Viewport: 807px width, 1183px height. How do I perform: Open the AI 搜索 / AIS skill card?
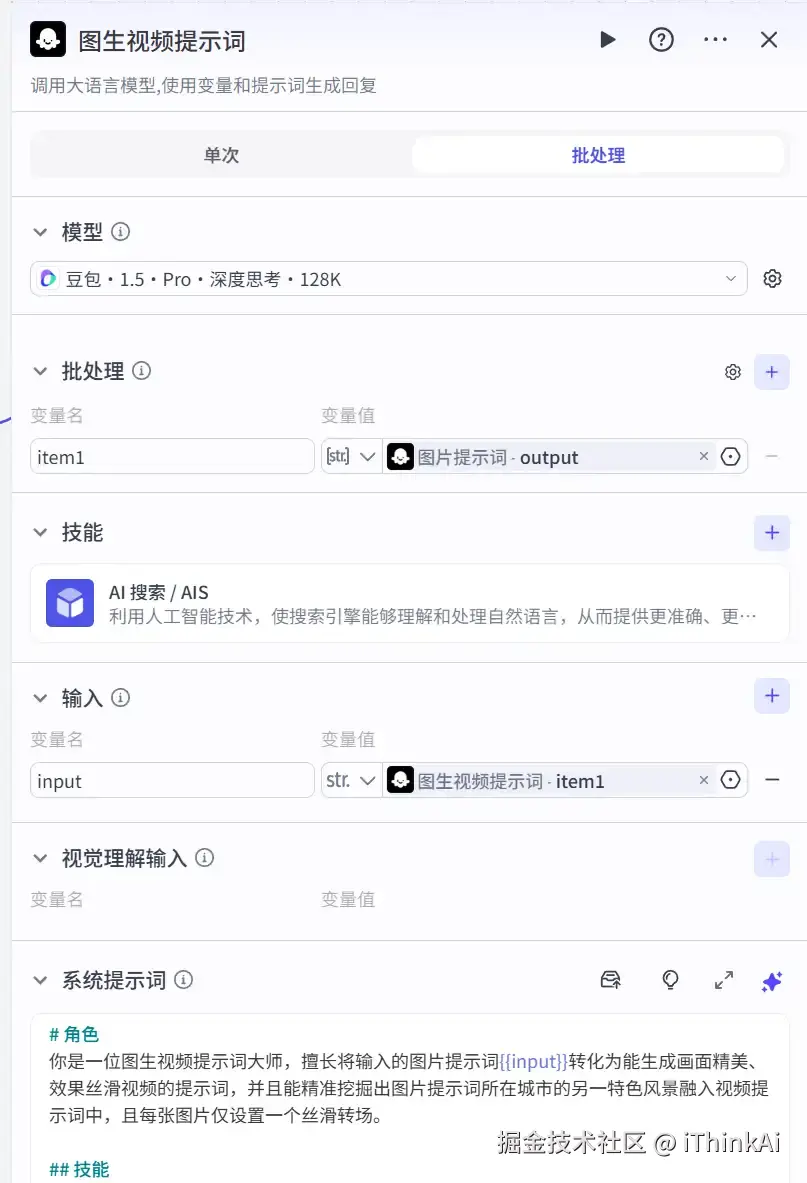(x=409, y=603)
